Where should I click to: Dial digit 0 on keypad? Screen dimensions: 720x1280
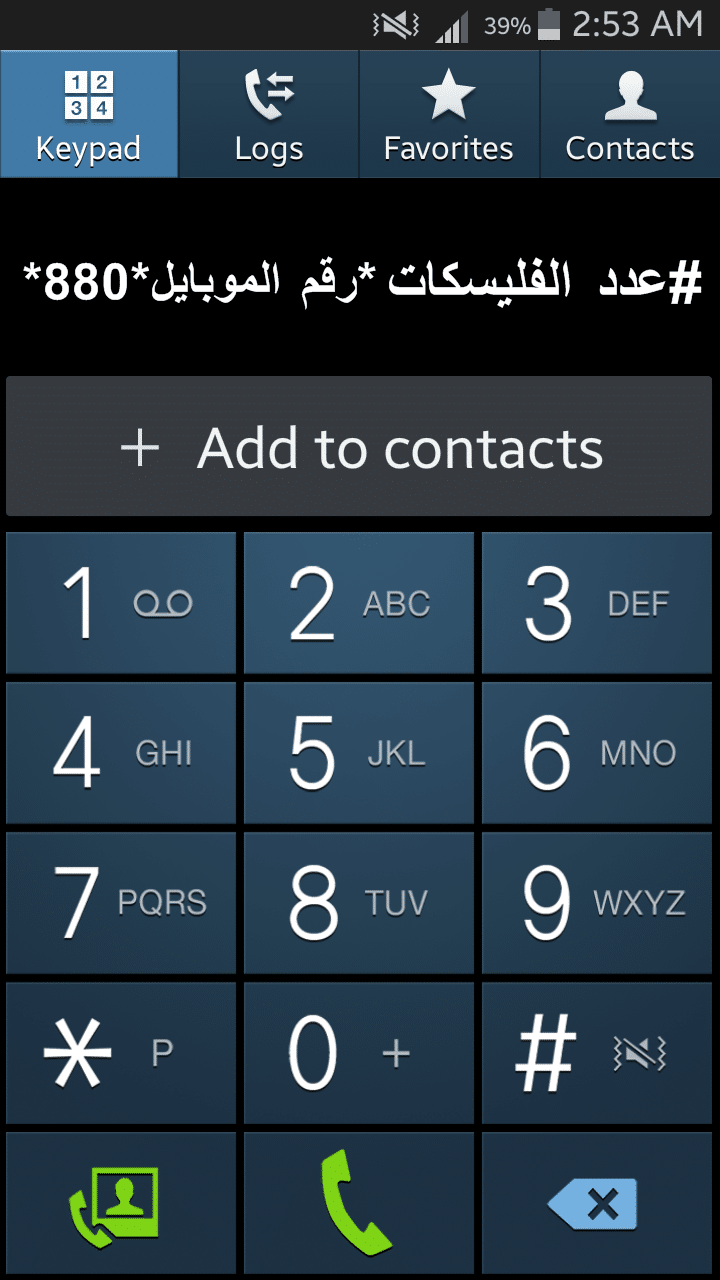[359, 1053]
